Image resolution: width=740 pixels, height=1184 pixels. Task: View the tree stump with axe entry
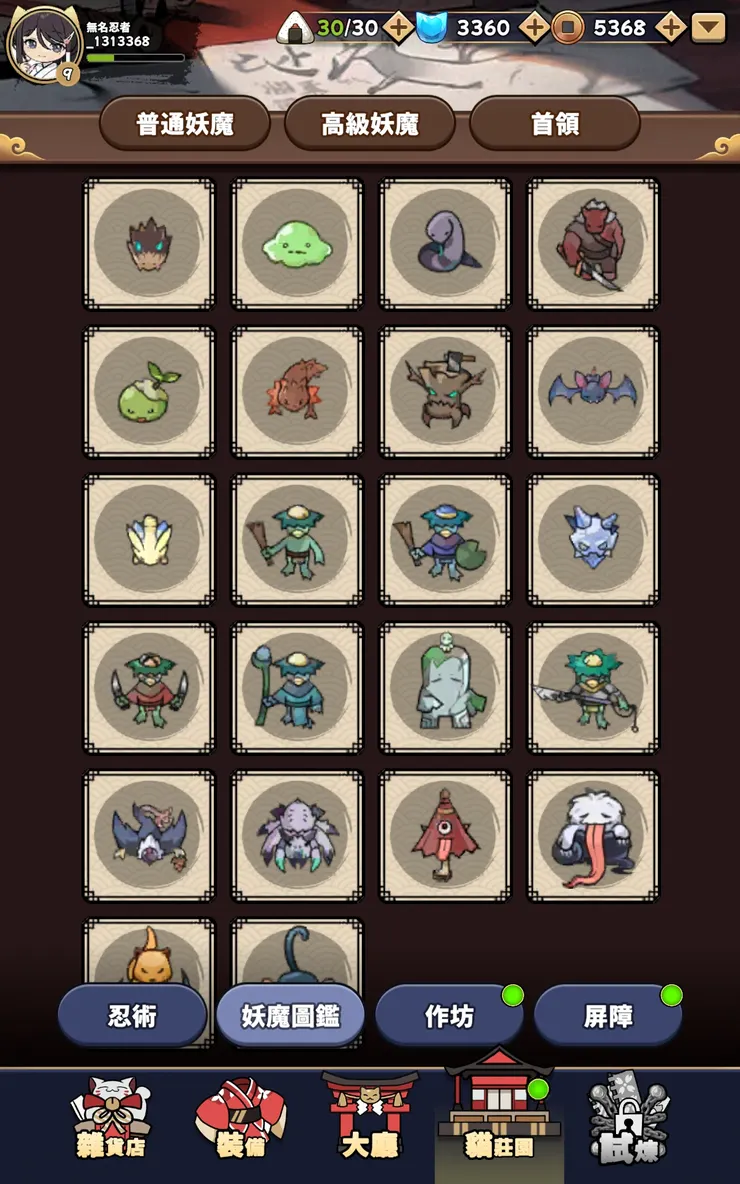pos(445,392)
